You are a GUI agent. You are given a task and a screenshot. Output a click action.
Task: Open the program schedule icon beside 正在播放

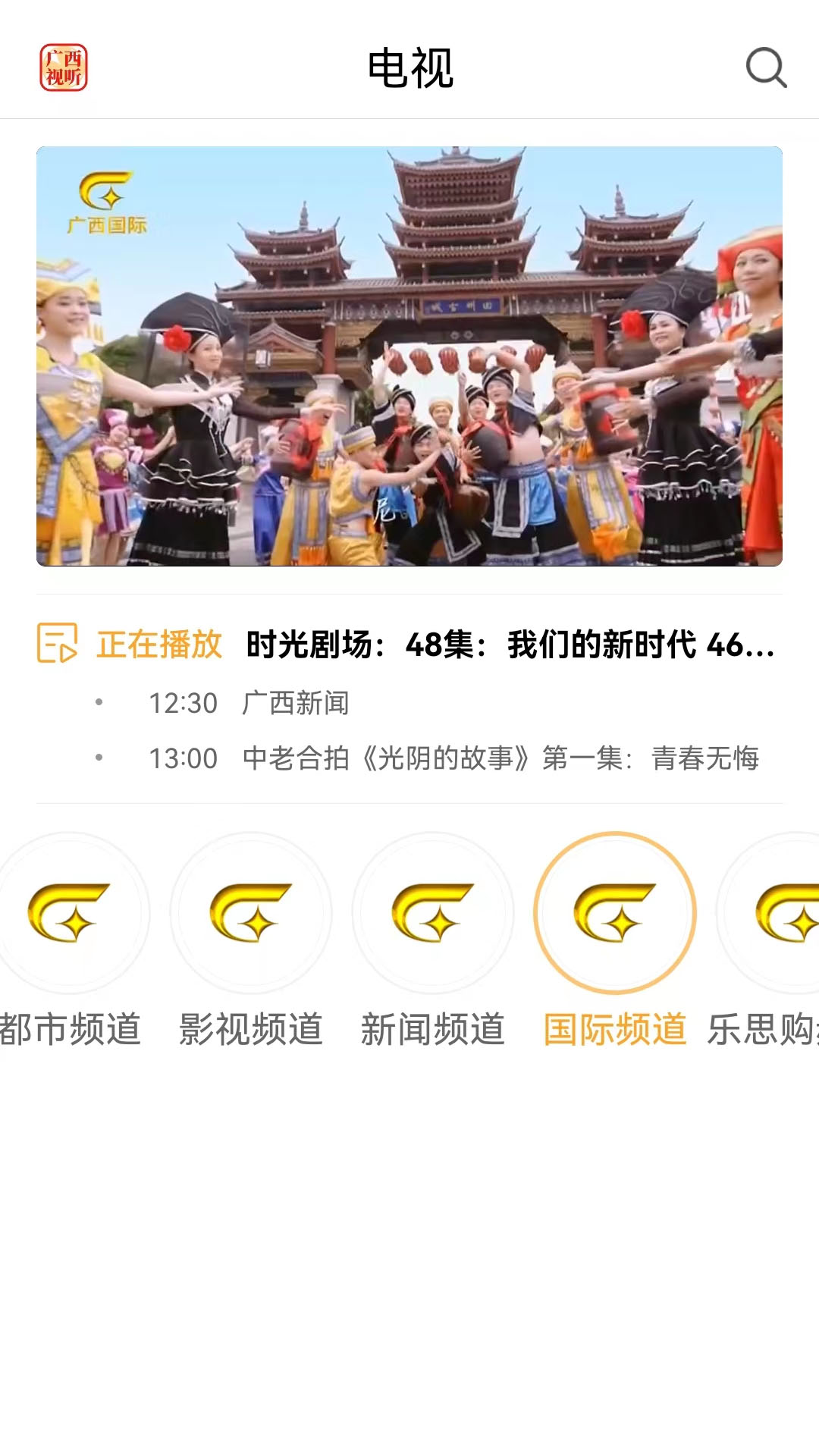58,643
